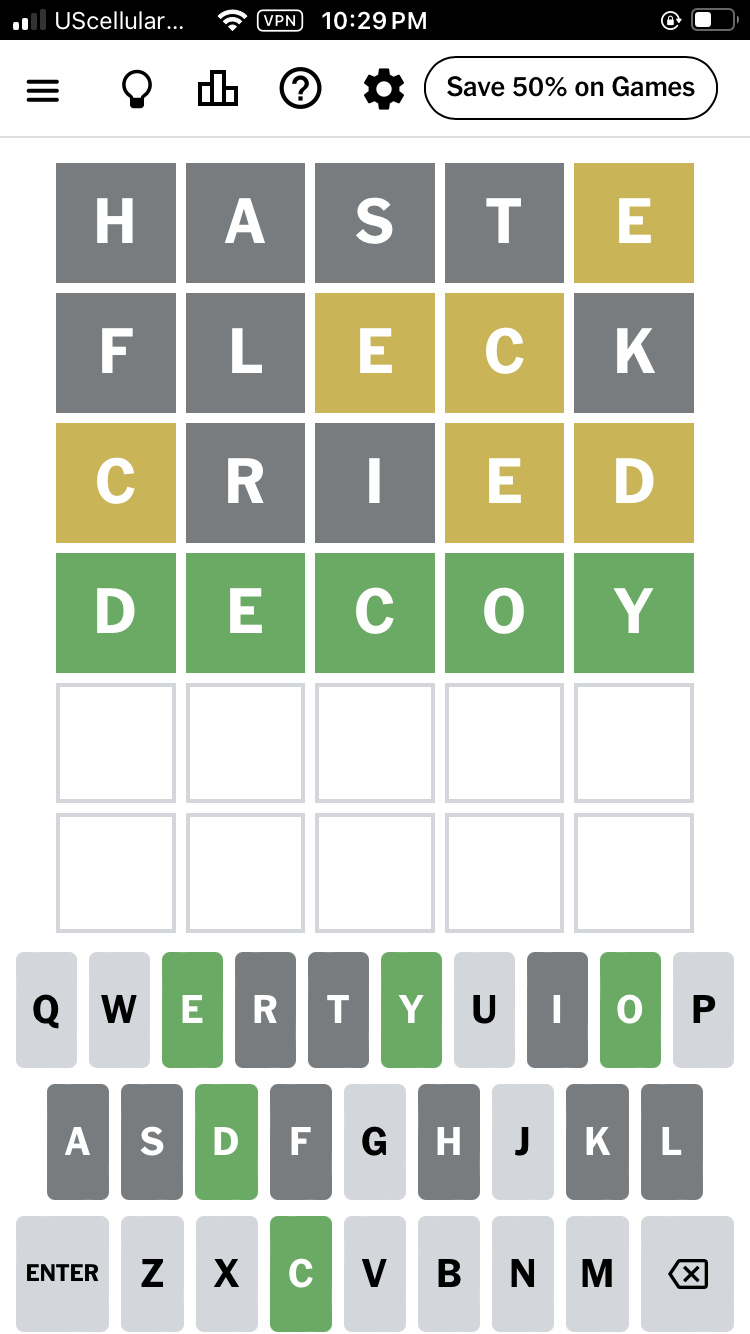
Task: Tap the letter M key
Action: (597, 1273)
